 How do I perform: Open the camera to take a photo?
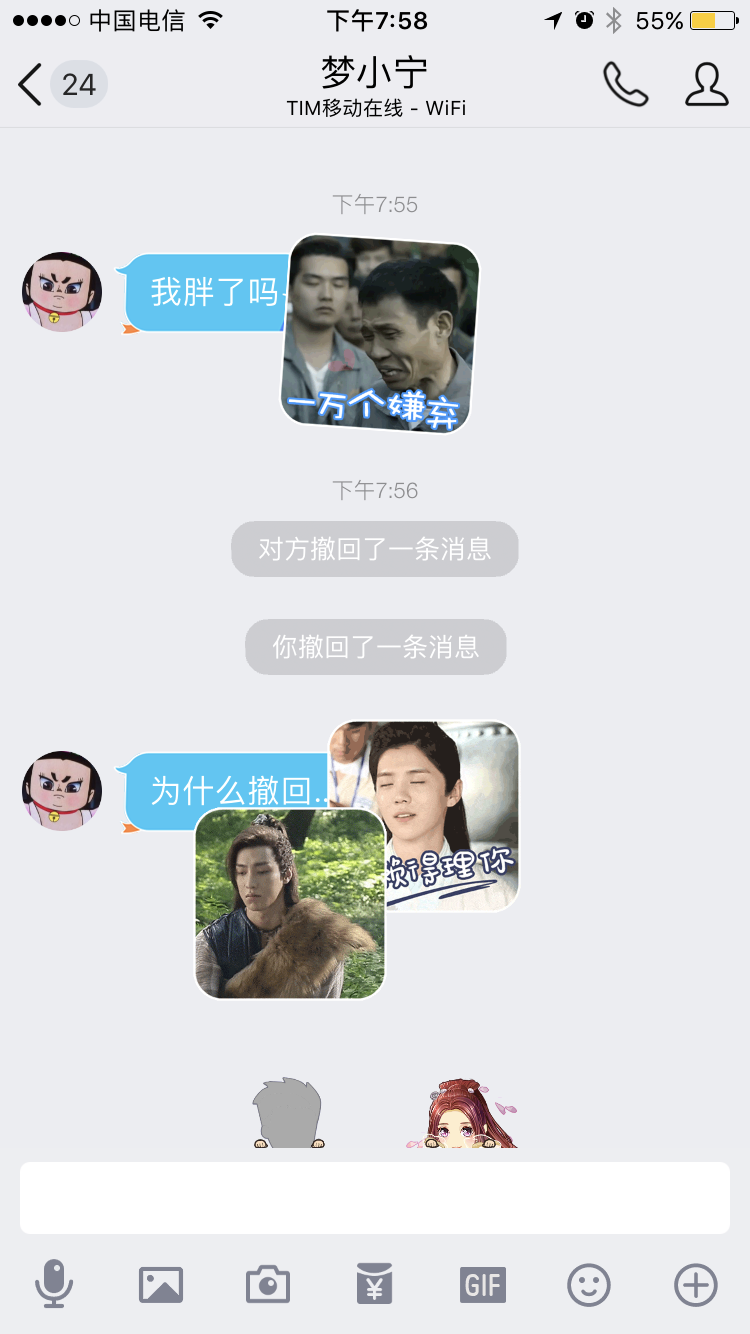click(268, 1284)
